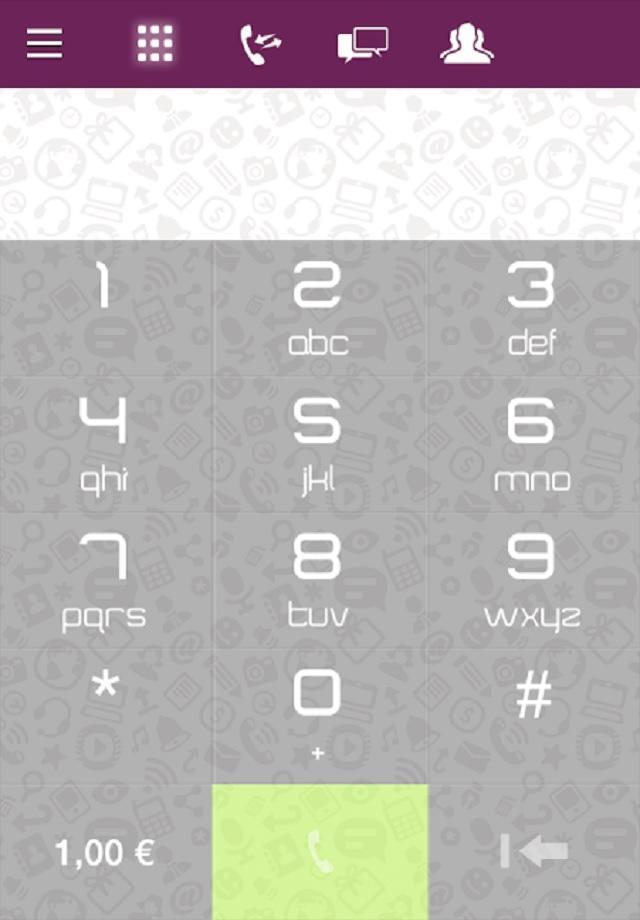Select the dialpad keypad tab
The height and width of the screenshot is (920, 640).
(155, 43)
